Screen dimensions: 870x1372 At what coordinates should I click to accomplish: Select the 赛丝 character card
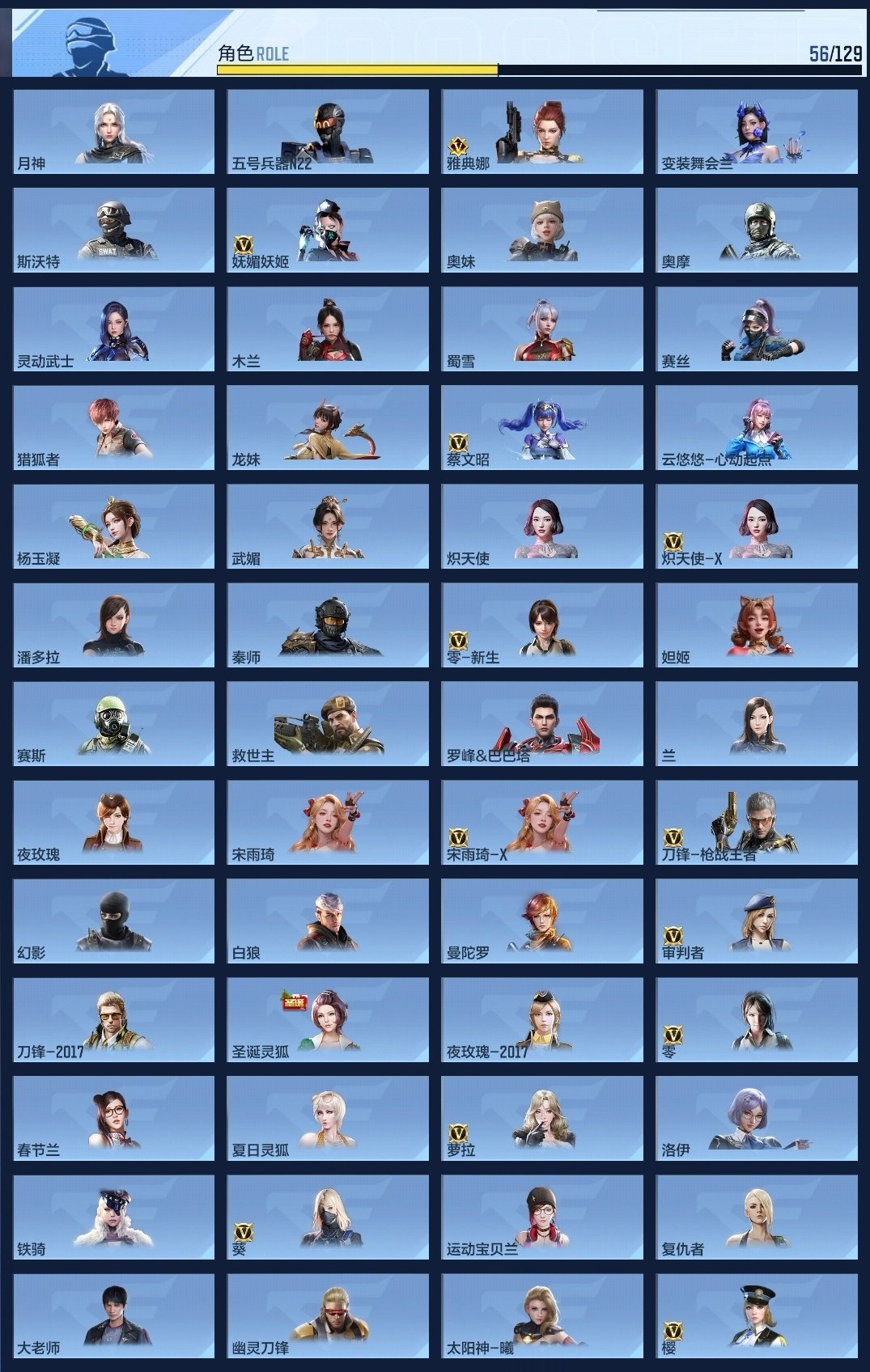point(757,328)
